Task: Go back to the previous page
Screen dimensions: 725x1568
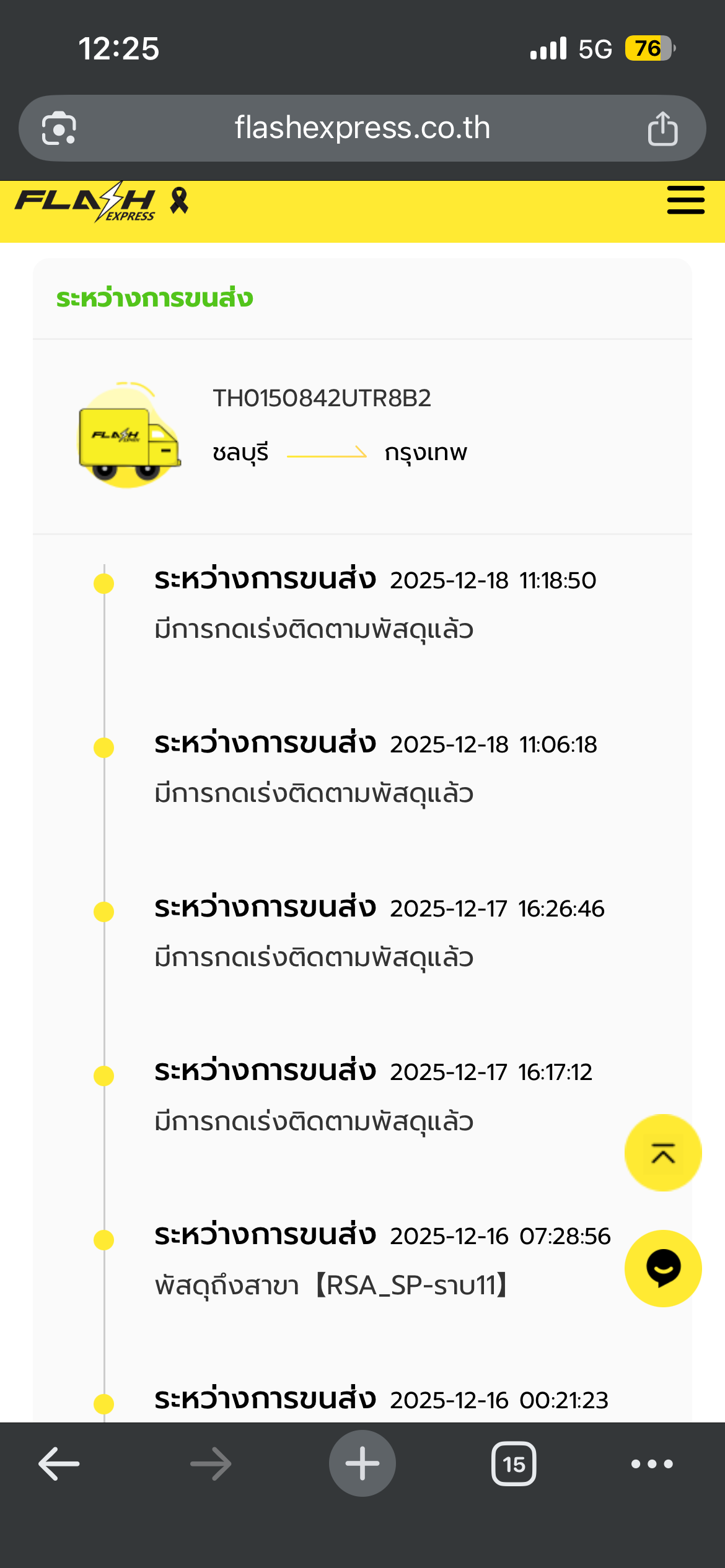Action: [59, 1464]
